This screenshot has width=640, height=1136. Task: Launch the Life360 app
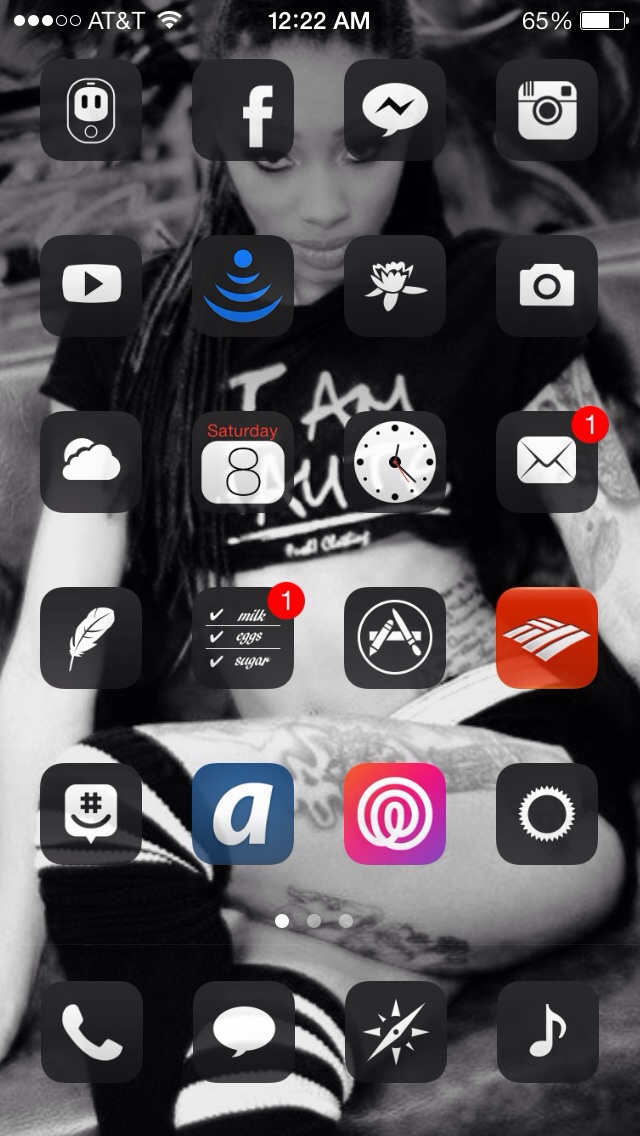[395, 814]
